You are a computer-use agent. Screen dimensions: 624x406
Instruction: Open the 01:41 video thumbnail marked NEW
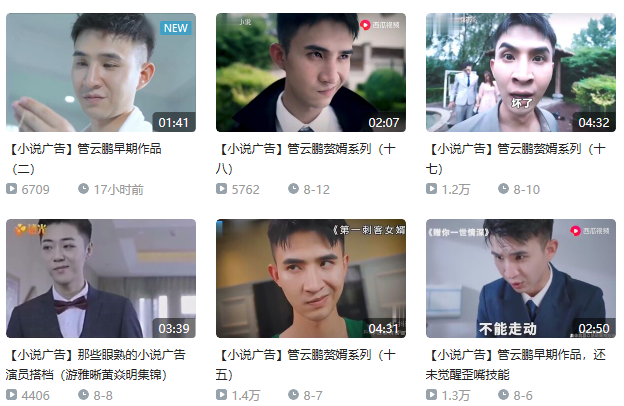coord(101,72)
